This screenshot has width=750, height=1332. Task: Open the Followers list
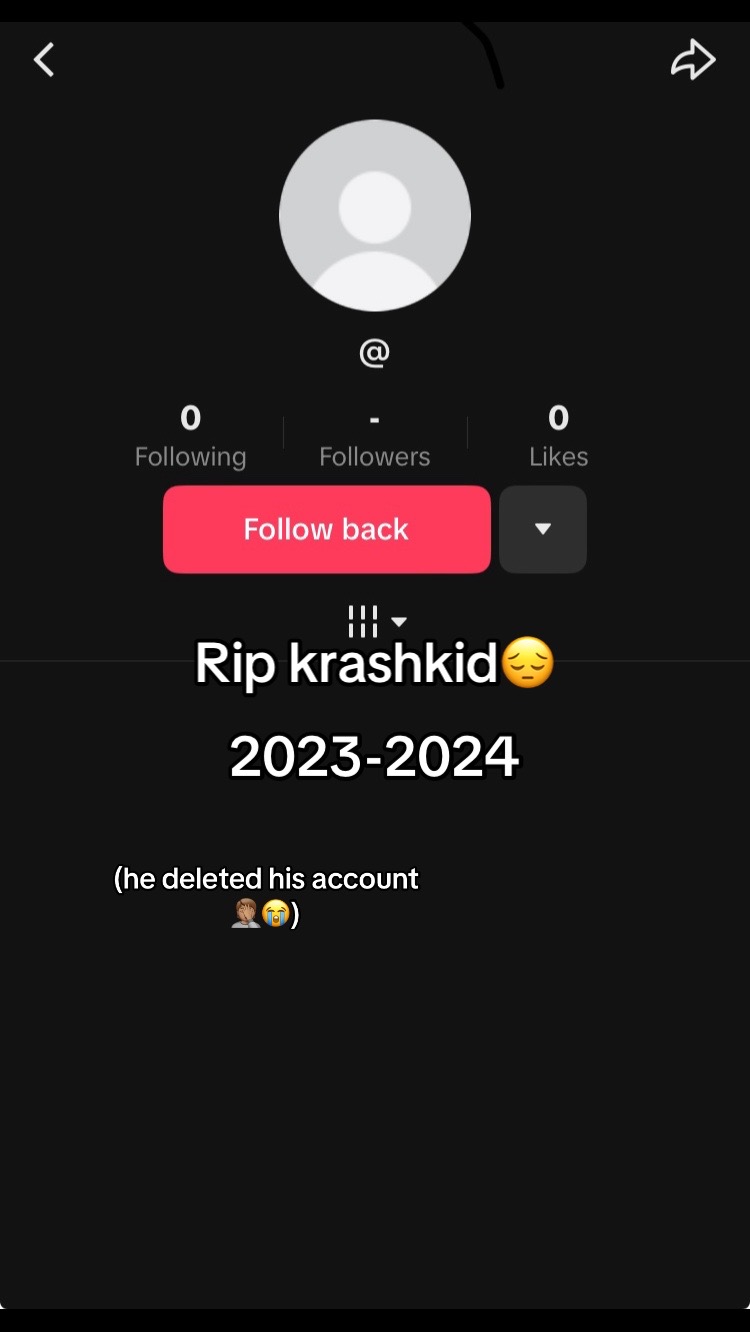374,437
